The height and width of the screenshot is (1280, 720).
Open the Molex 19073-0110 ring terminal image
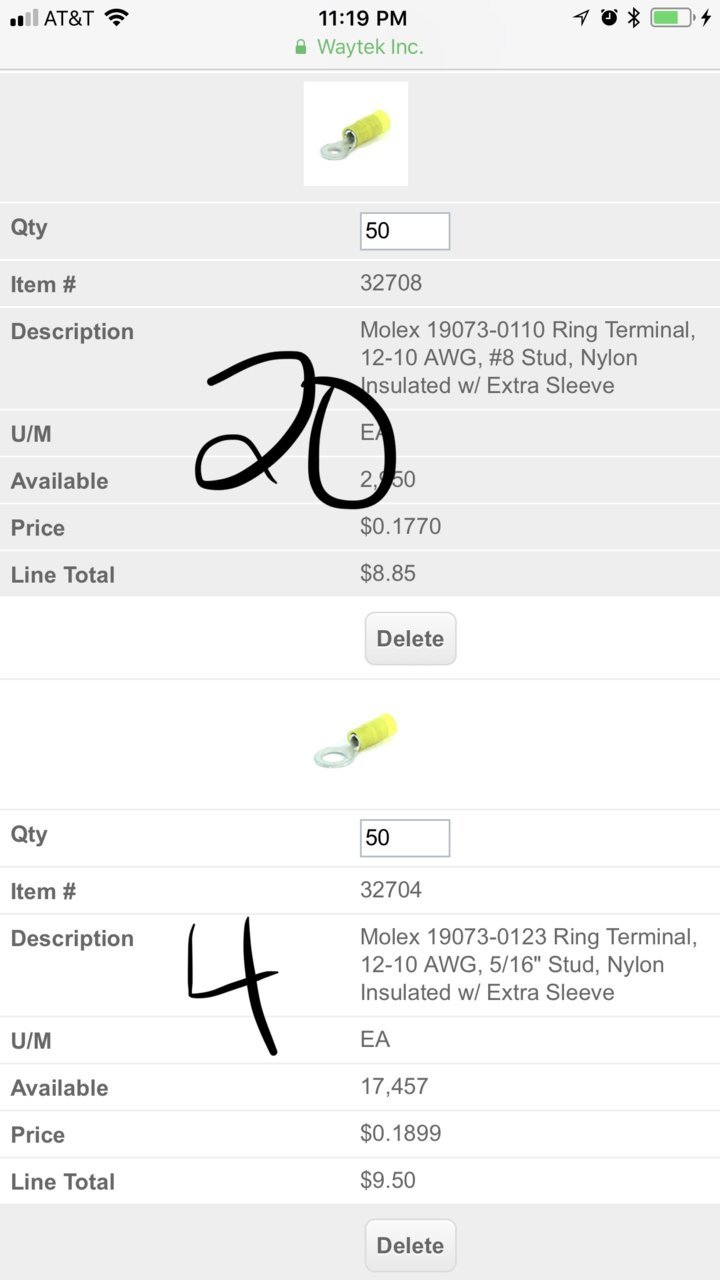point(356,134)
